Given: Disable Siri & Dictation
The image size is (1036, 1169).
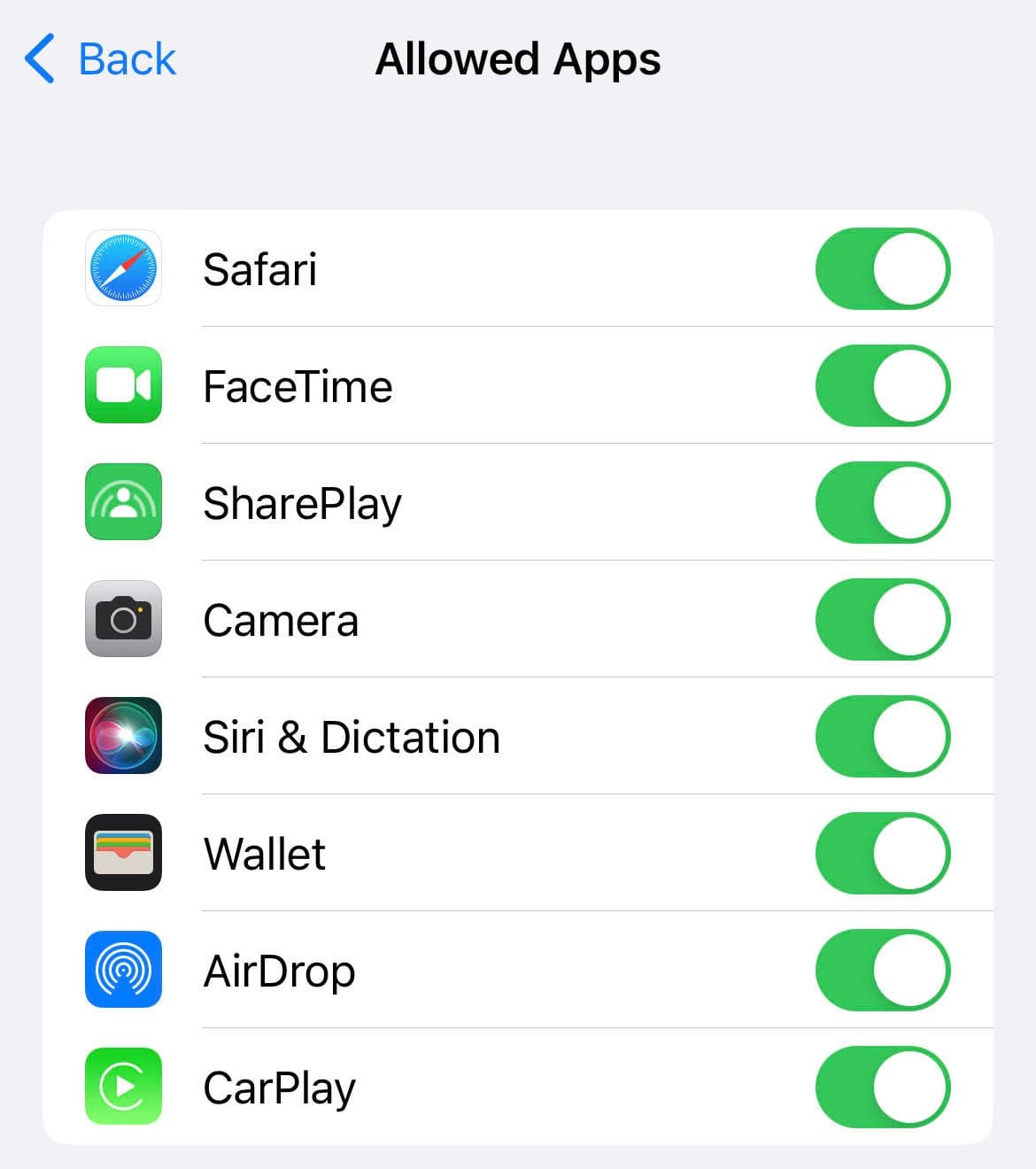Looking at the screenshot, I should (x=882, y=737).
